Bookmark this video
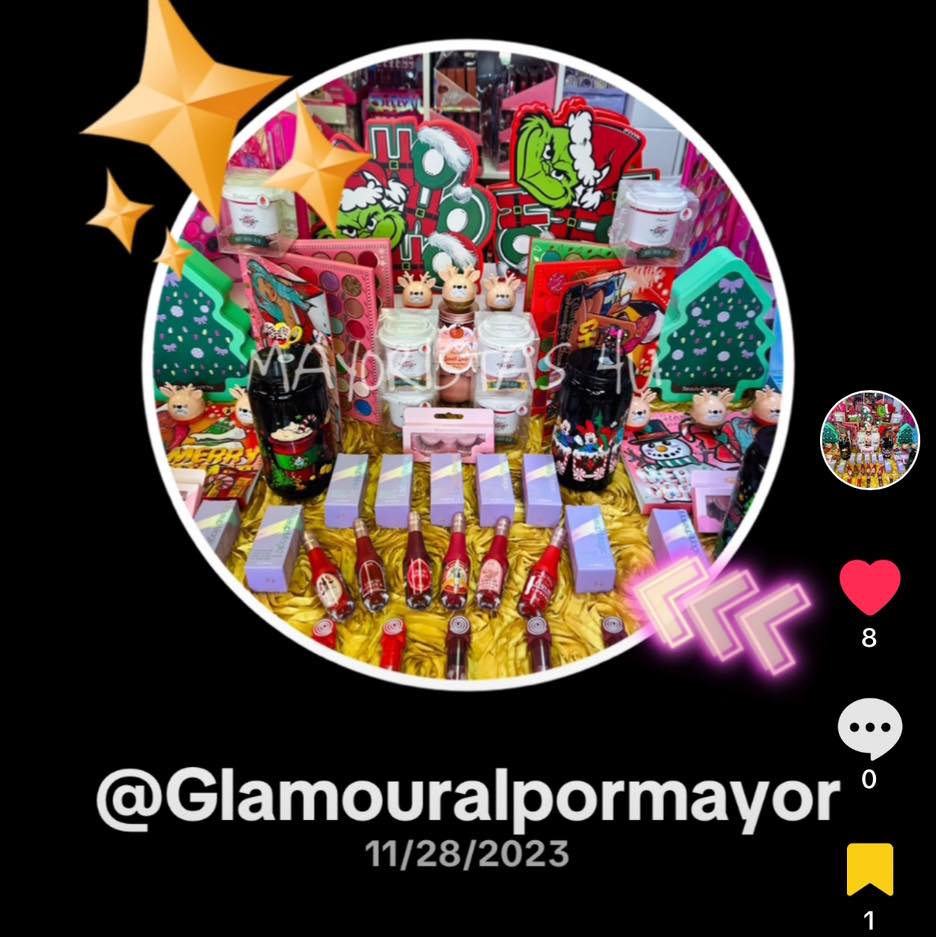 (x=869, y=870)
